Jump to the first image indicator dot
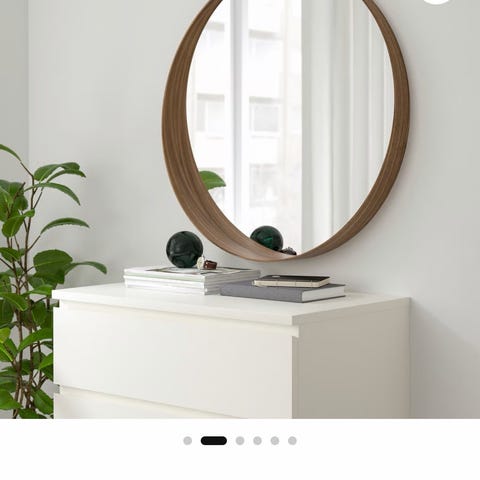 [188, 441]
